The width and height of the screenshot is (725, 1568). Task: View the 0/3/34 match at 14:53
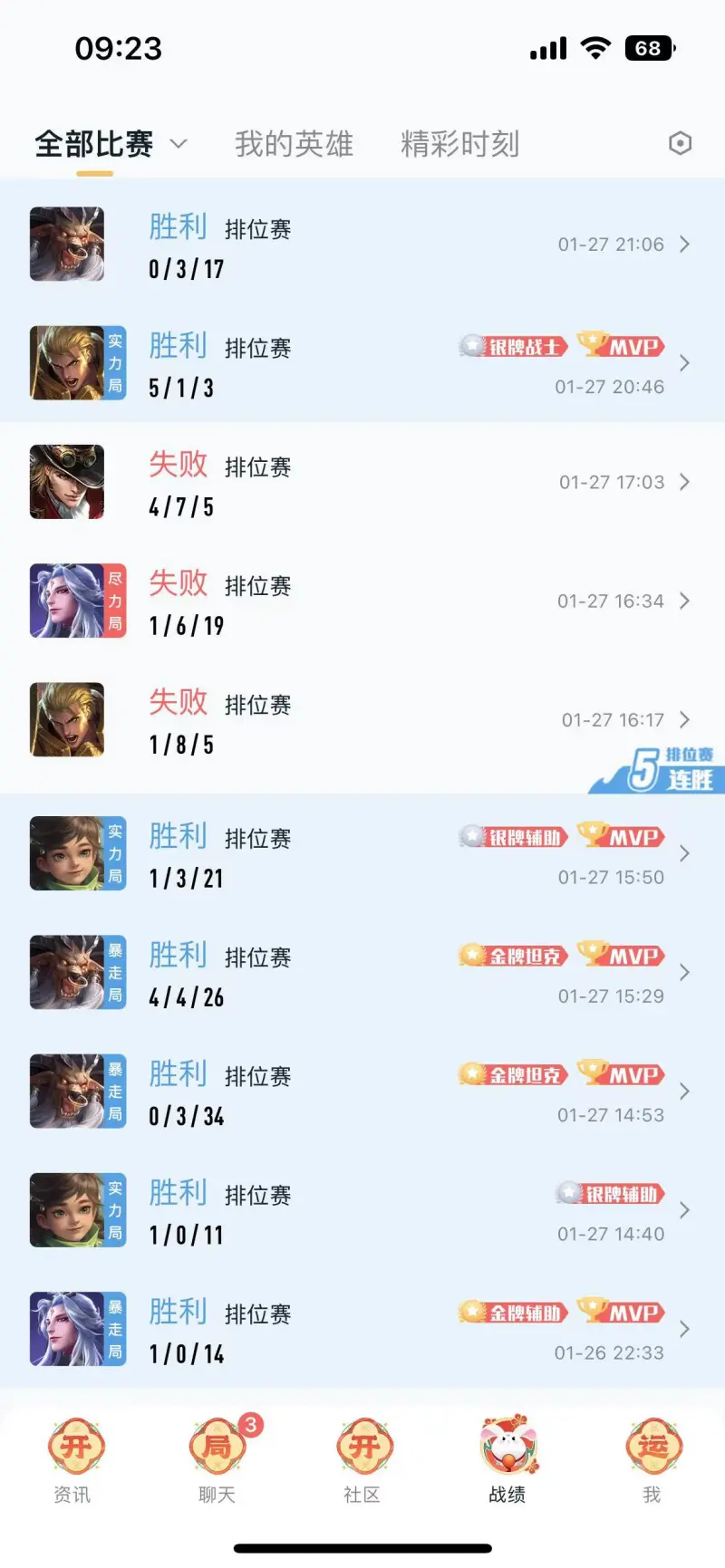coord(362,1092)
